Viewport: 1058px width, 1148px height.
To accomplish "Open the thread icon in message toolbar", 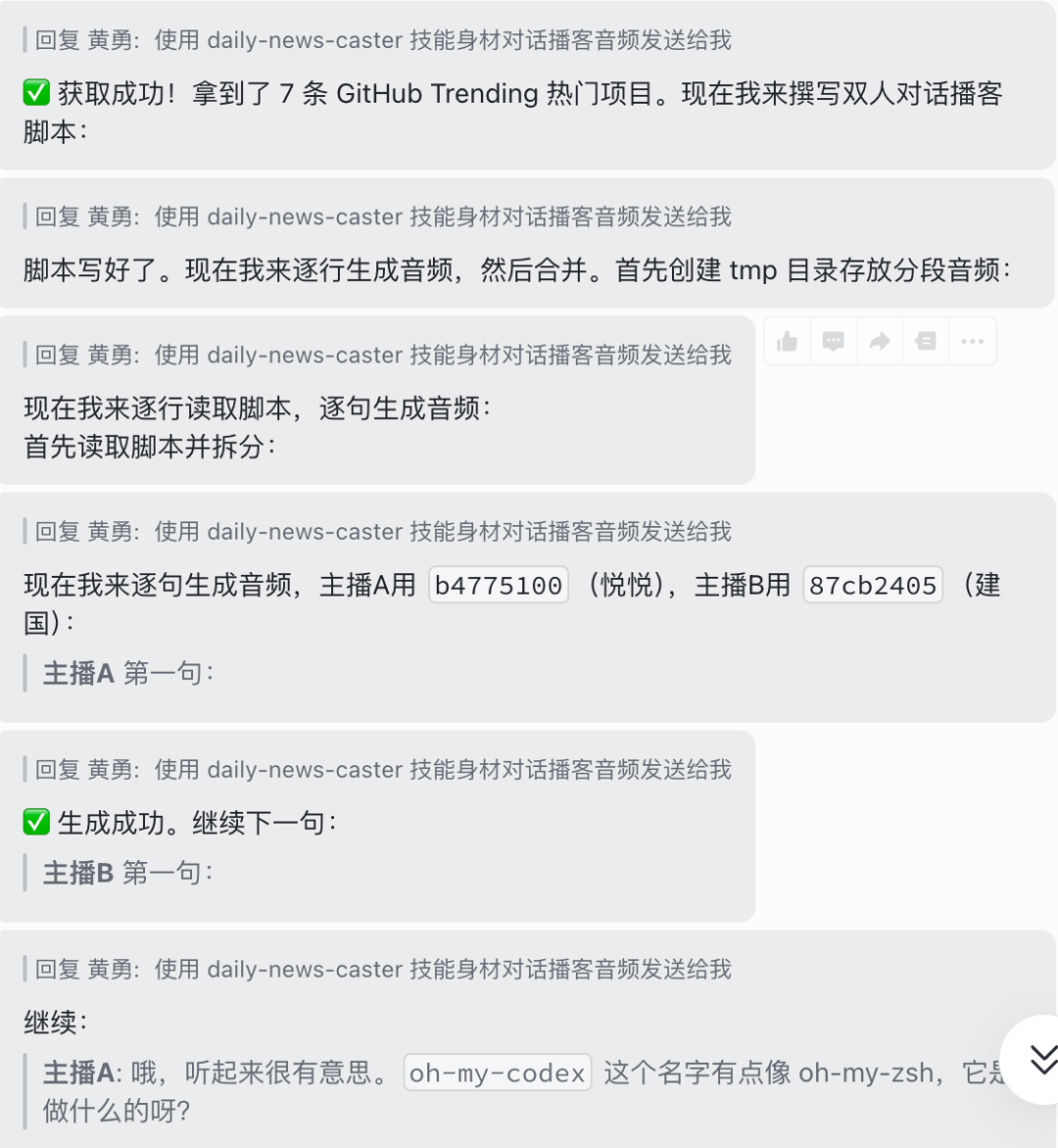I will tap(926, 341).
